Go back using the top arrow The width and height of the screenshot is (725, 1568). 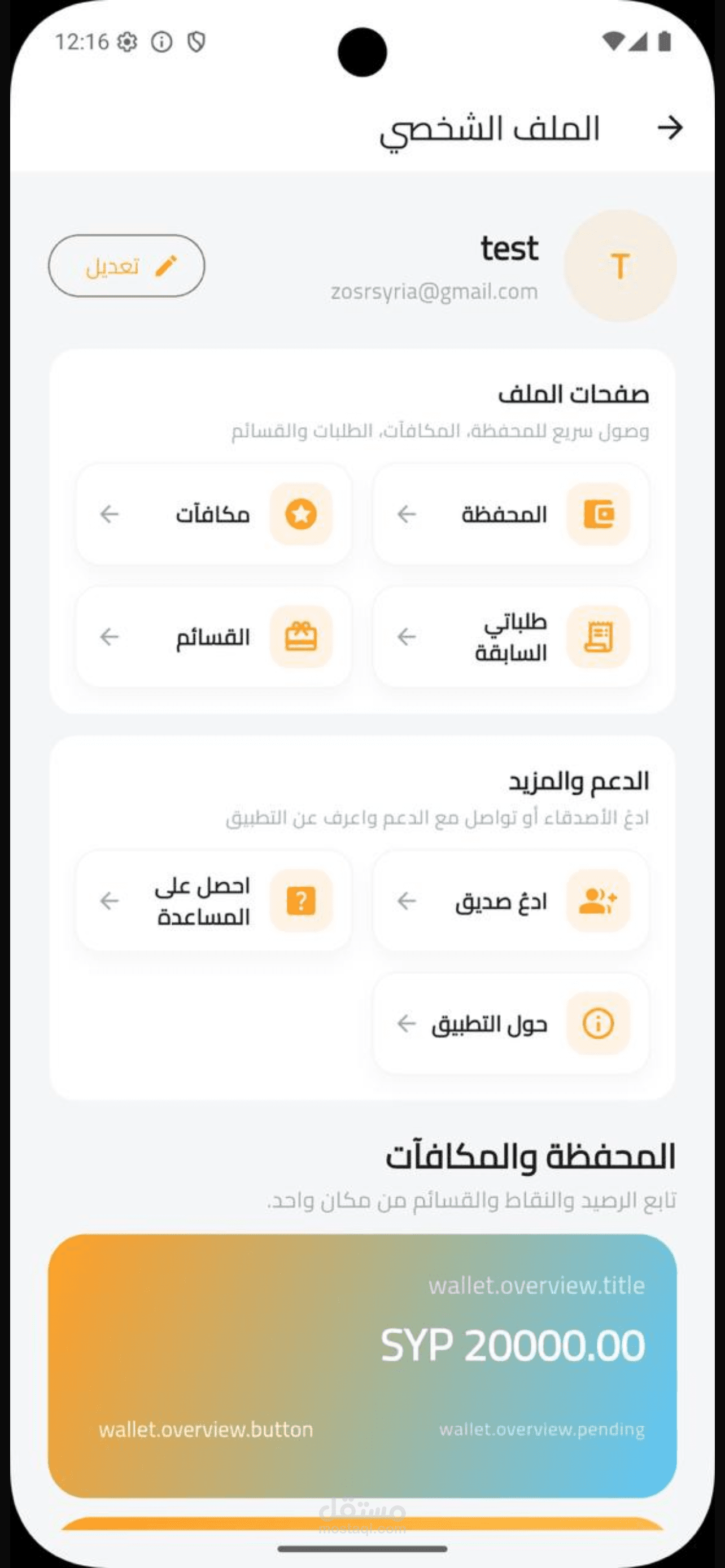[670, 128]
